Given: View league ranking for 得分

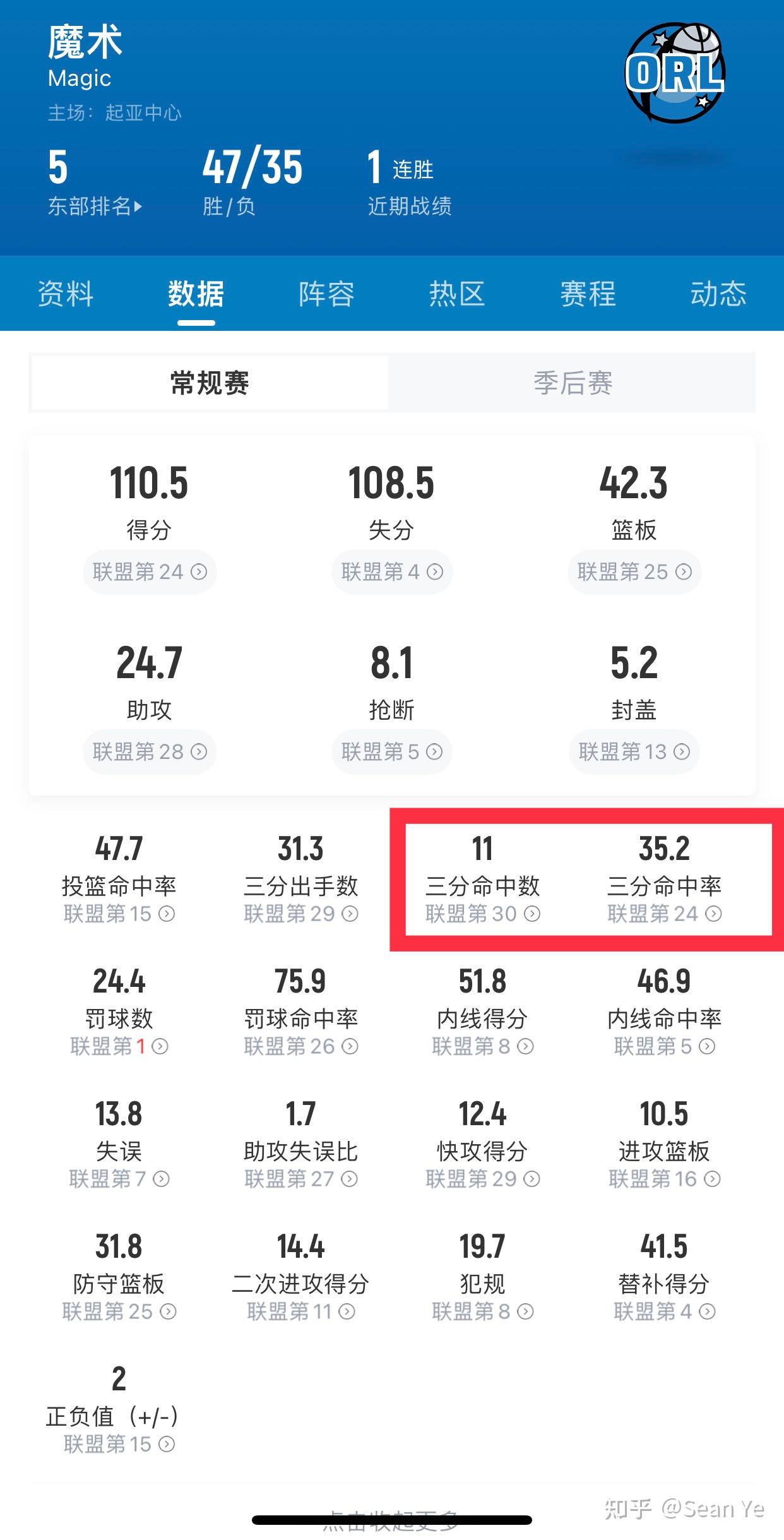Looking at the screenshot, I should [150, 572].
